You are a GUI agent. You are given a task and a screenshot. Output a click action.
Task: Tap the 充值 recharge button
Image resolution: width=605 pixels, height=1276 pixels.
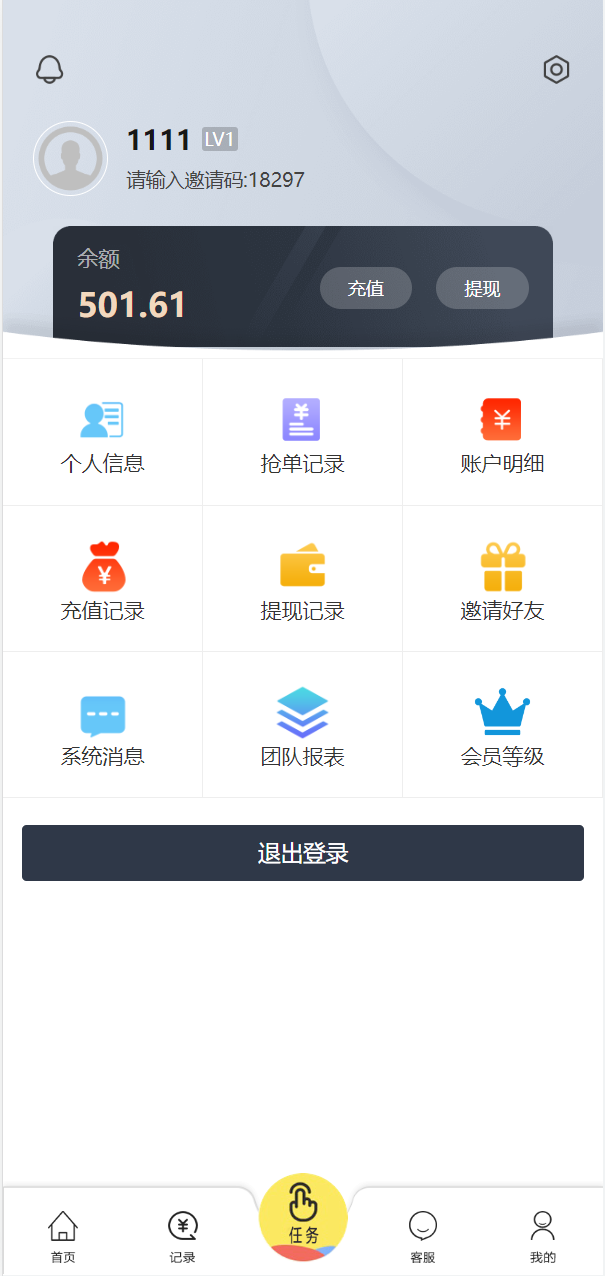[x=366, y=289]
